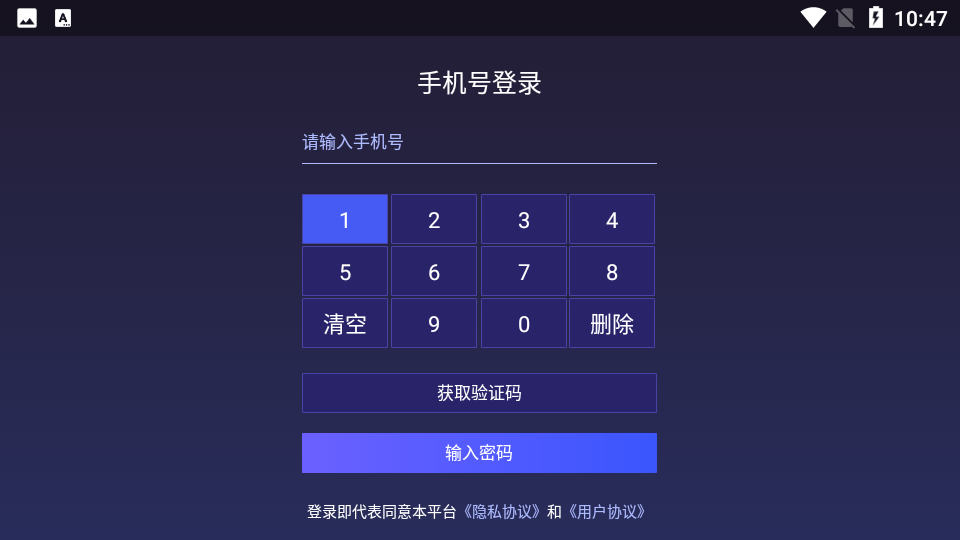960x540 pixels.
Task: Enter digit 7 on the keypad
Action: (x=524, y=271)
